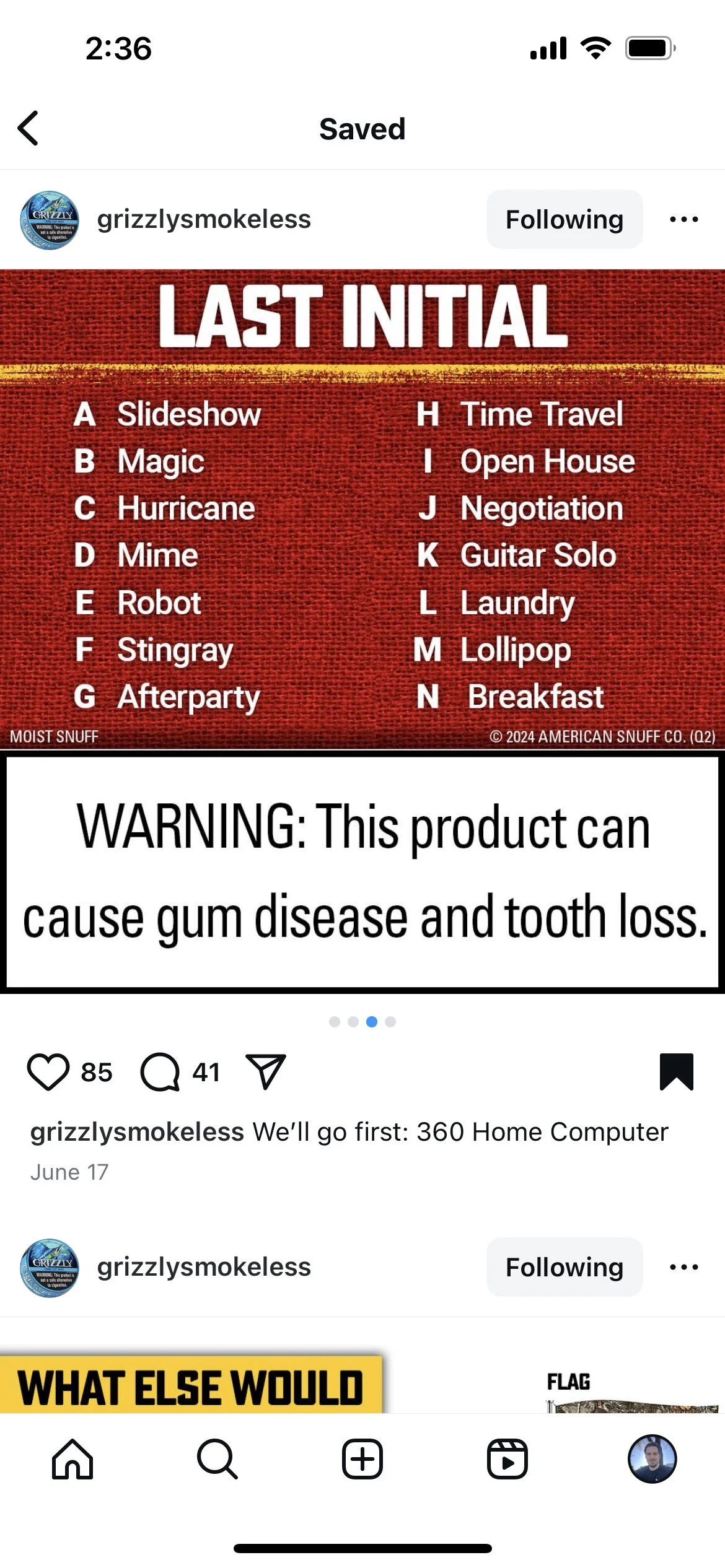725x1568 pixels.
Task: Remove the Last Initial post from saved
Action: (x=676, y=1071)
